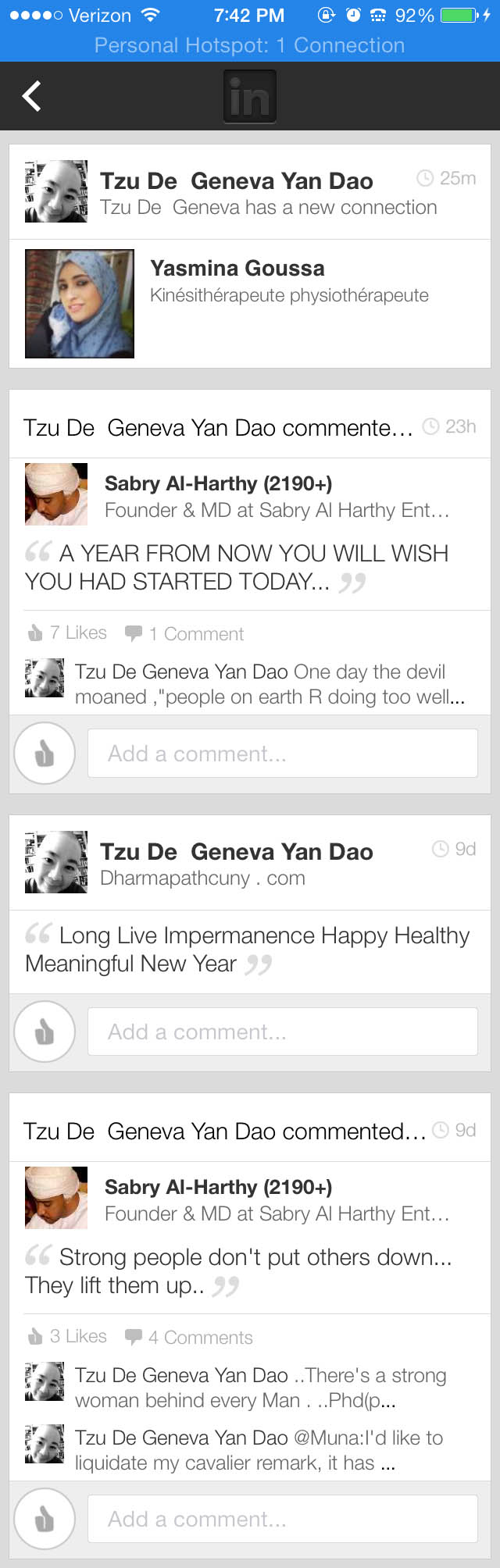Viewport: 500px width, 1568px height.
Task: Open Yasmina Goussa's profile card
Action: [x=250, y=303]
